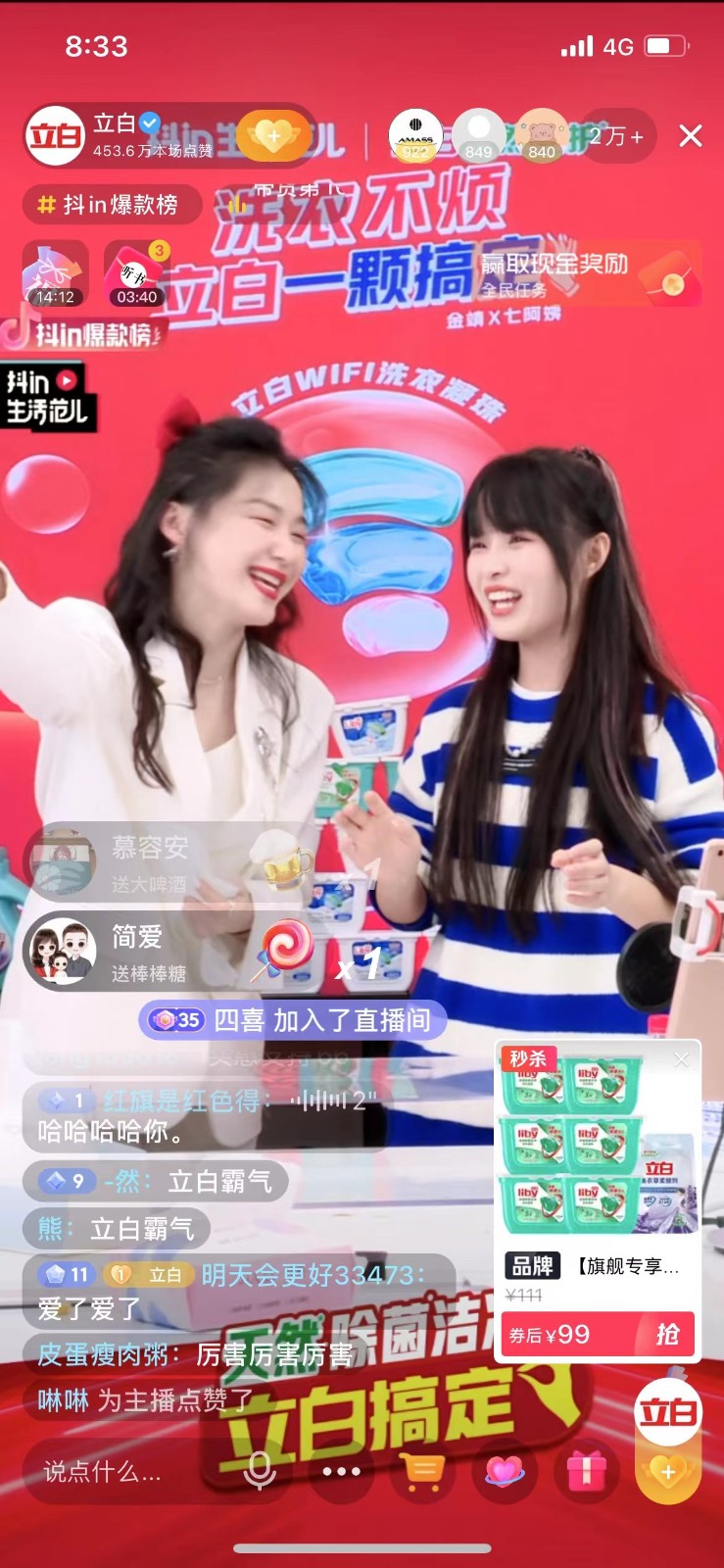View top viewer avatar labeled 849

pos(479,135)
